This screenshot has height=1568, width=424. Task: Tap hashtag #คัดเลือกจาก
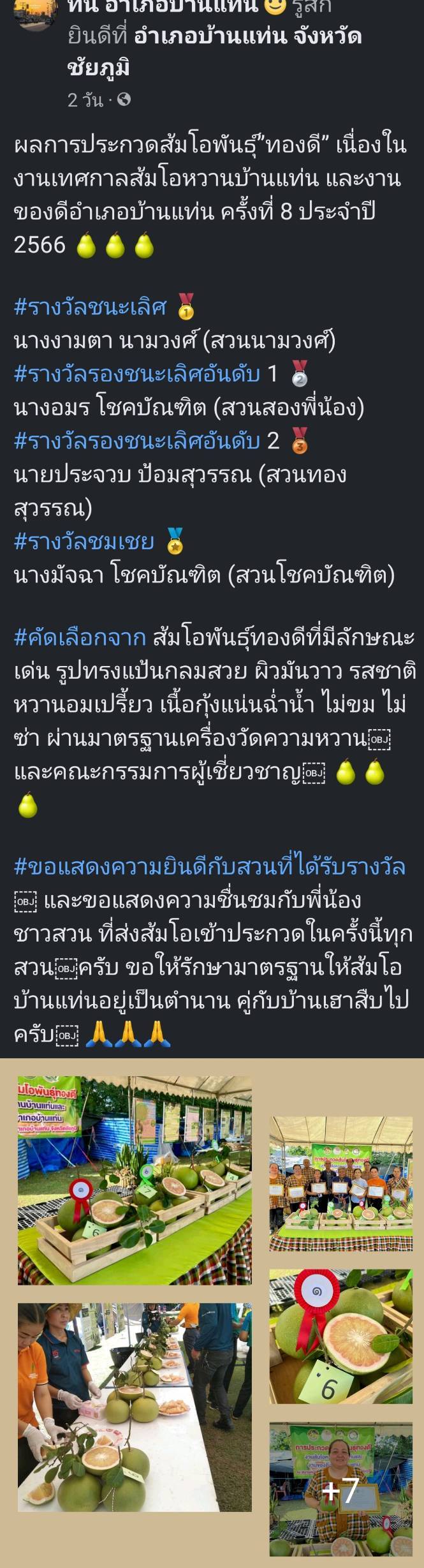click(x=80, y=637)
